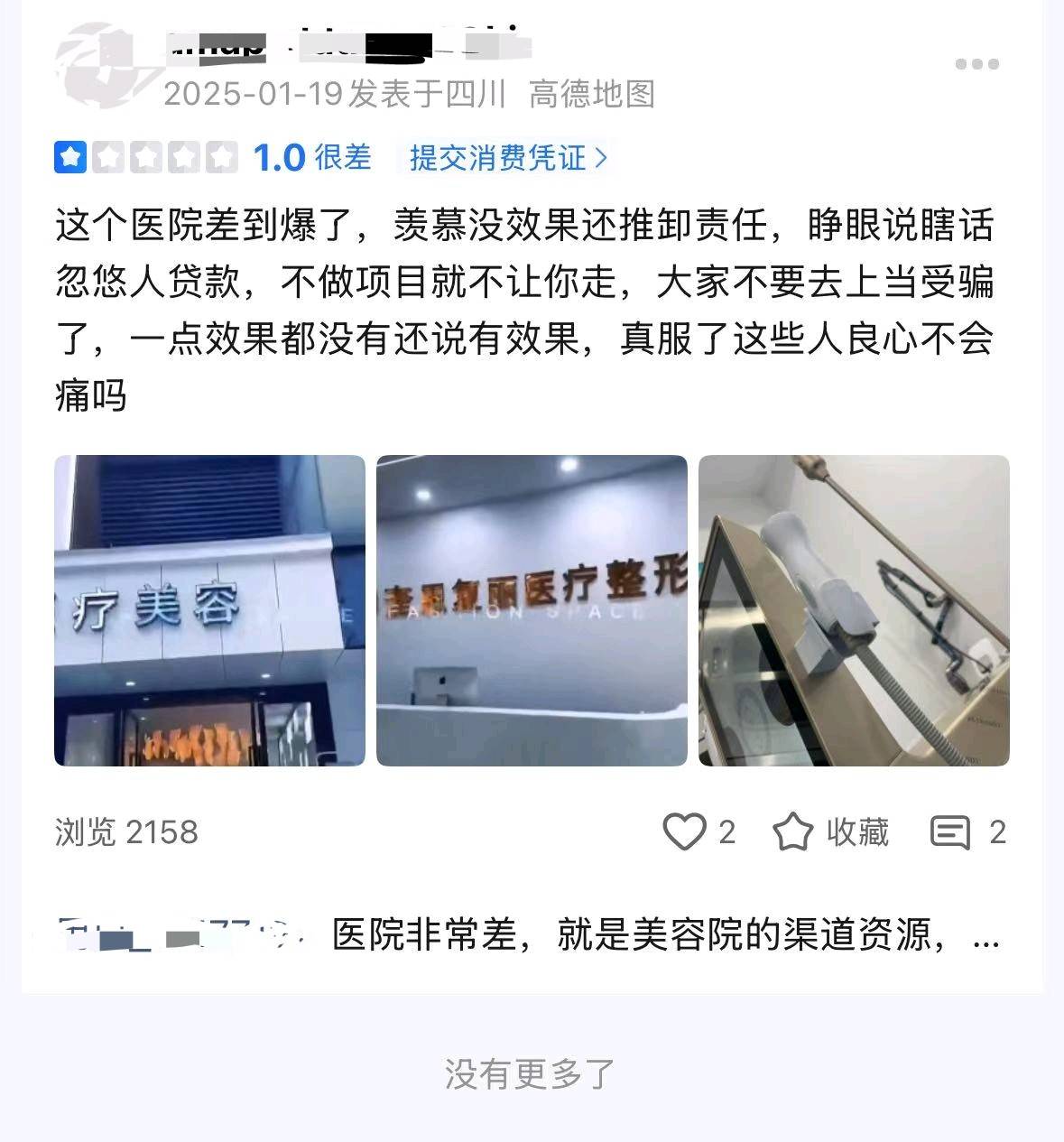Open the equipment photo thumbnail
Screen dimensions: 1064x1142
click(x=854, y=611)
